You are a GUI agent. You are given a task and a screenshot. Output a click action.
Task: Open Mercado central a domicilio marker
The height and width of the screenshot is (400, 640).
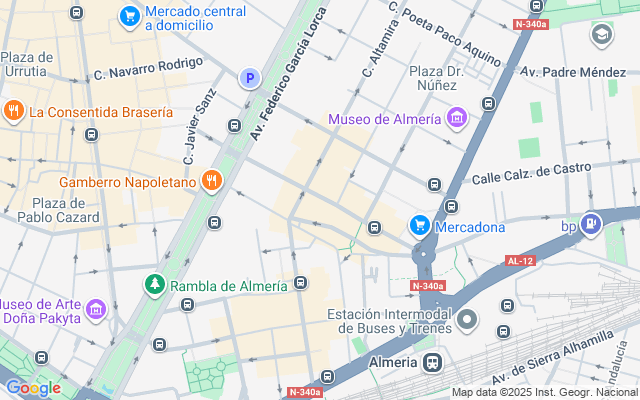[x=129, y=16]
